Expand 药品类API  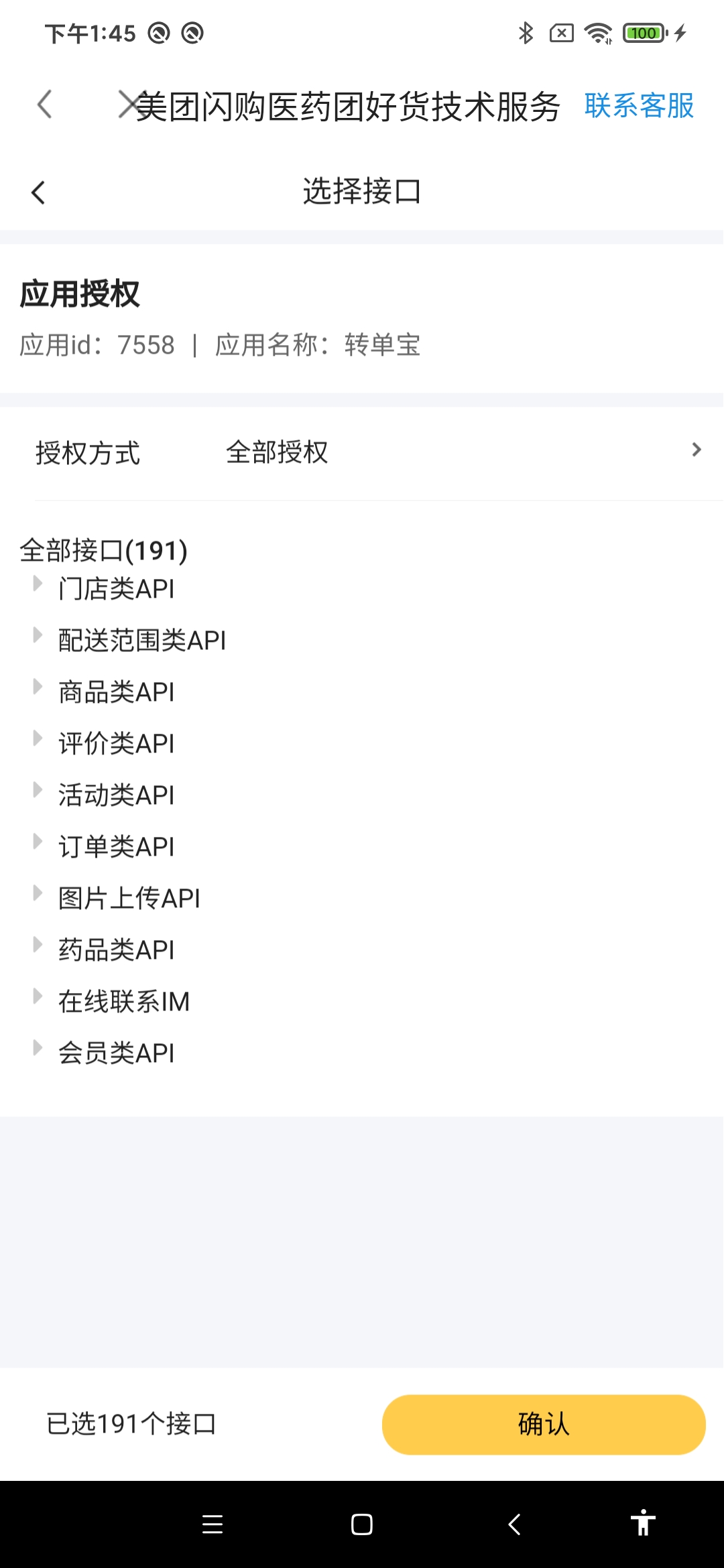click(38, 945)
